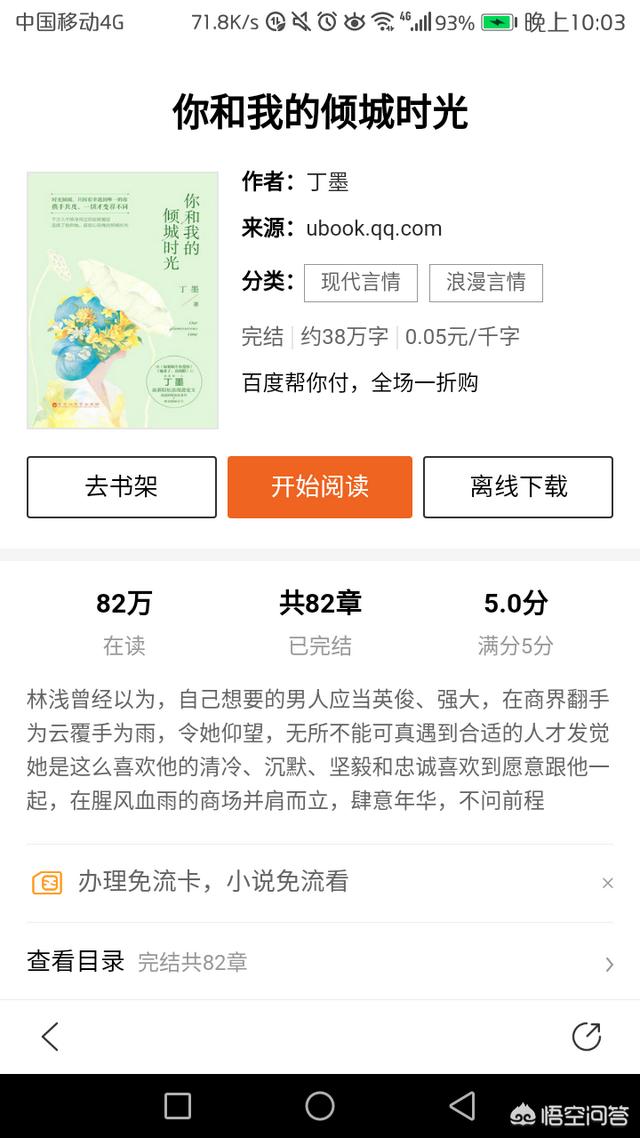Open the 浪漫言情 category tag

point(486,282)
